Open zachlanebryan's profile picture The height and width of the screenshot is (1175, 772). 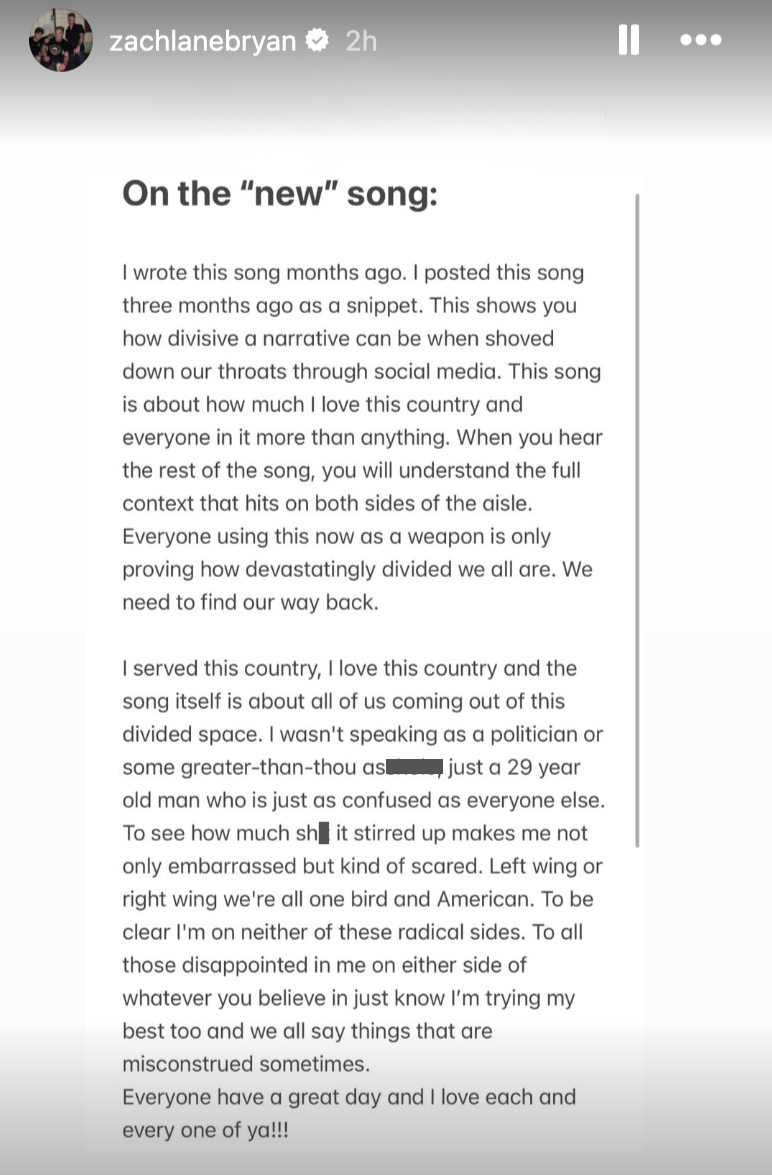point(61,41)
